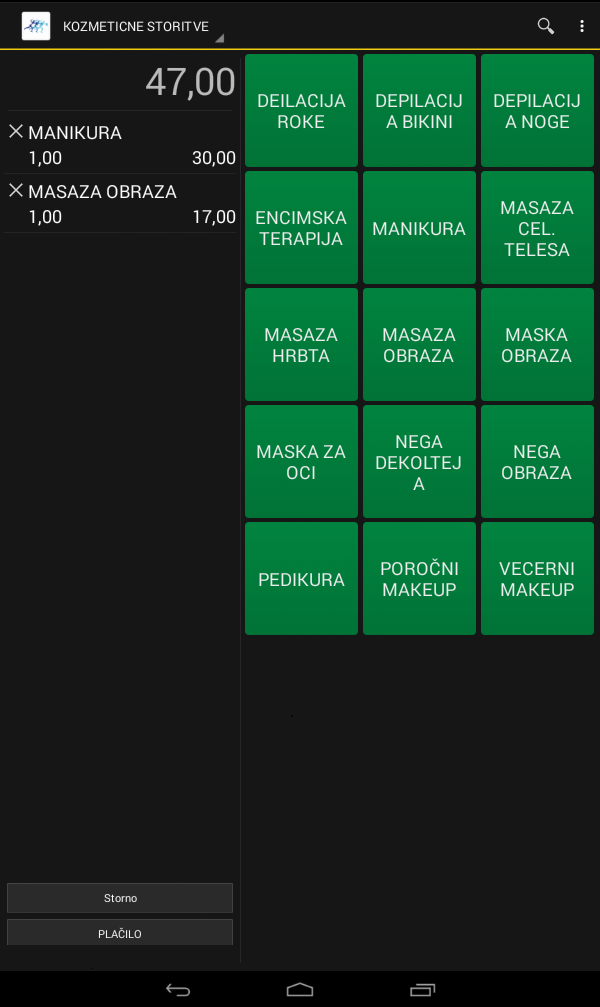
Task: Choose ENCIMSKA TERAPIJA tile
Action: coord(301,228)
